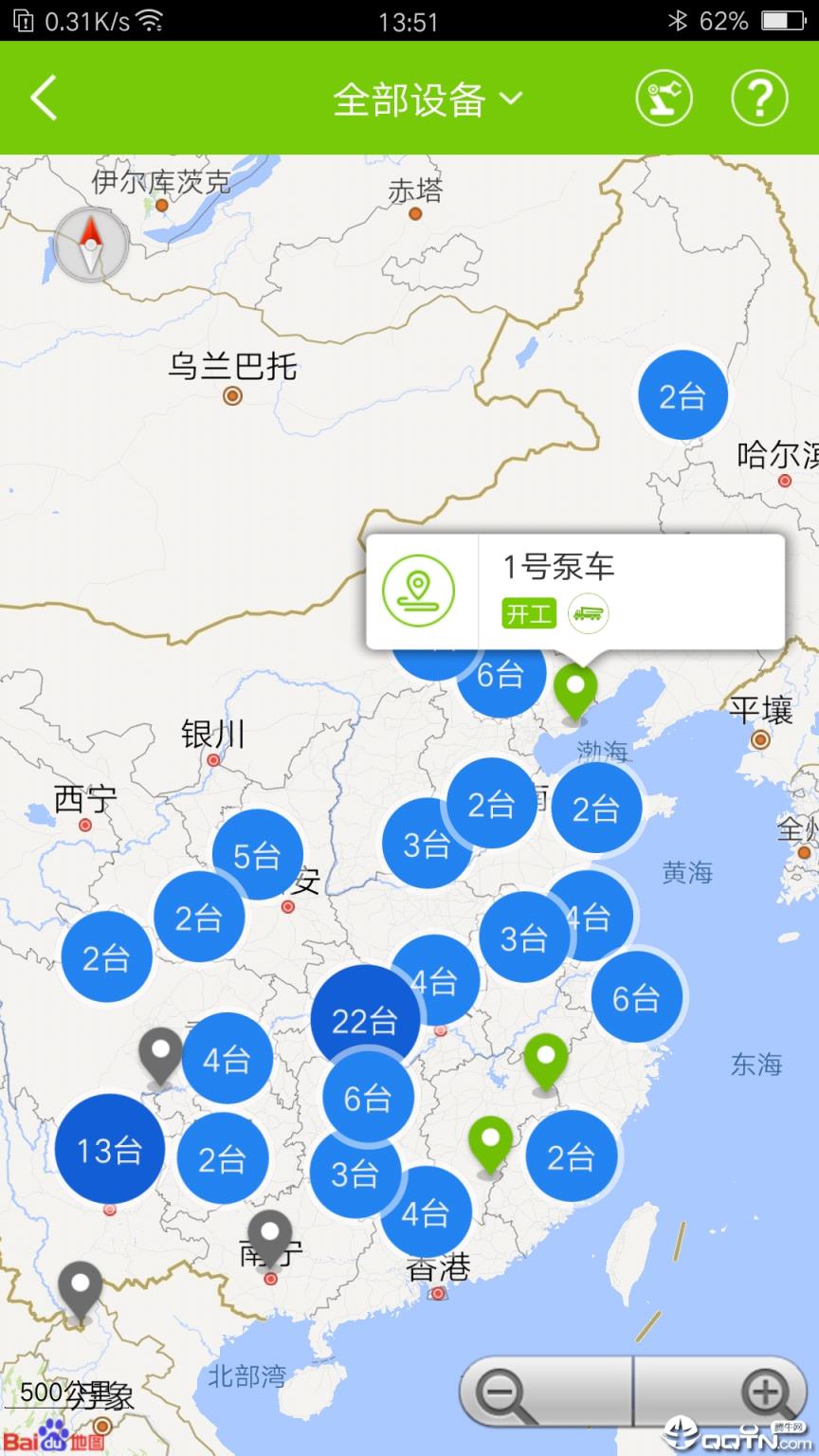Click the pump truck icon beside 开工 badge
Viewport: 819px width, 1456px height.
click(x=589, y=613)
